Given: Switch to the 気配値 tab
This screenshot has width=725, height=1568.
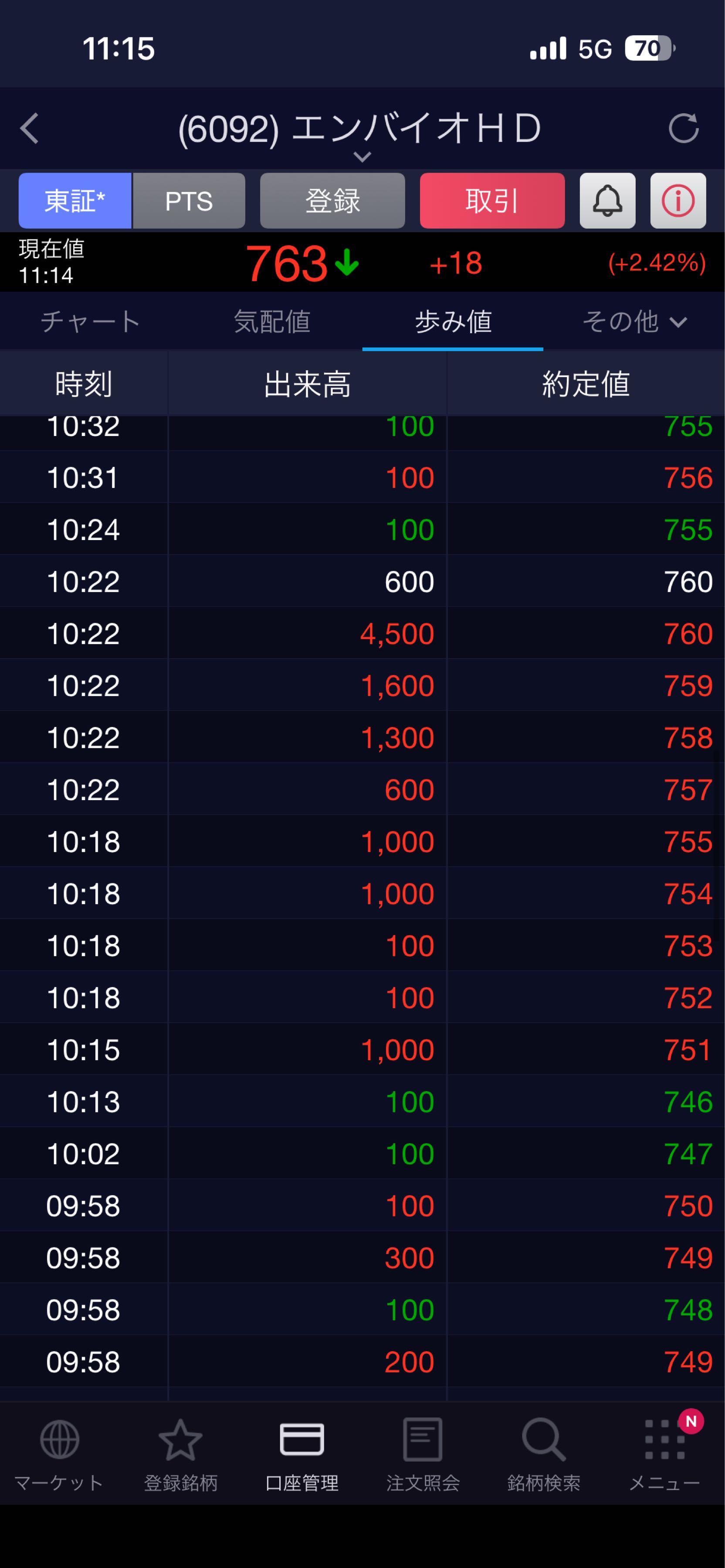Looking at the screenshot, I should pyautogui.click(x=271, y=321).
